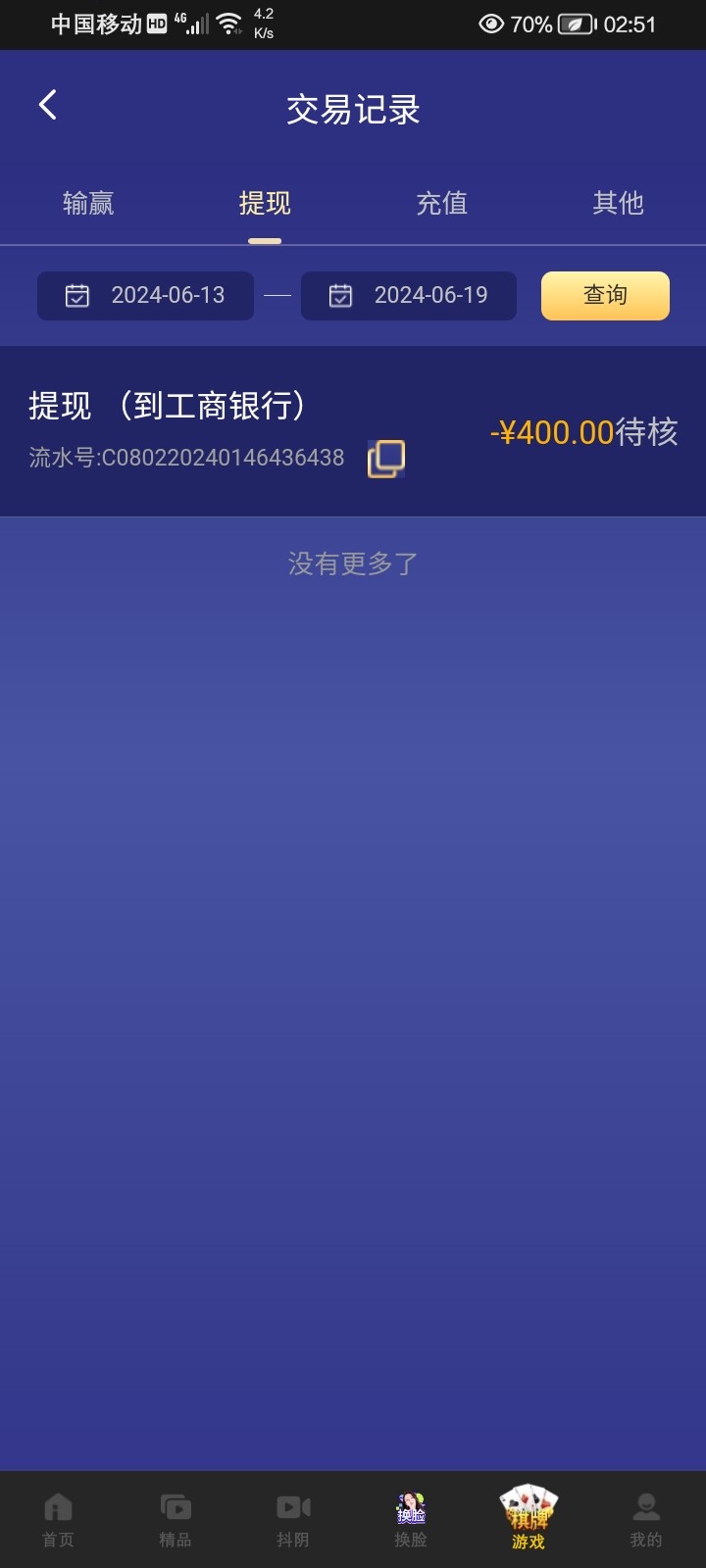Change the start date 2024-06-13
The height and width of the screenshot is (1568, 706).
pos(145,296)
